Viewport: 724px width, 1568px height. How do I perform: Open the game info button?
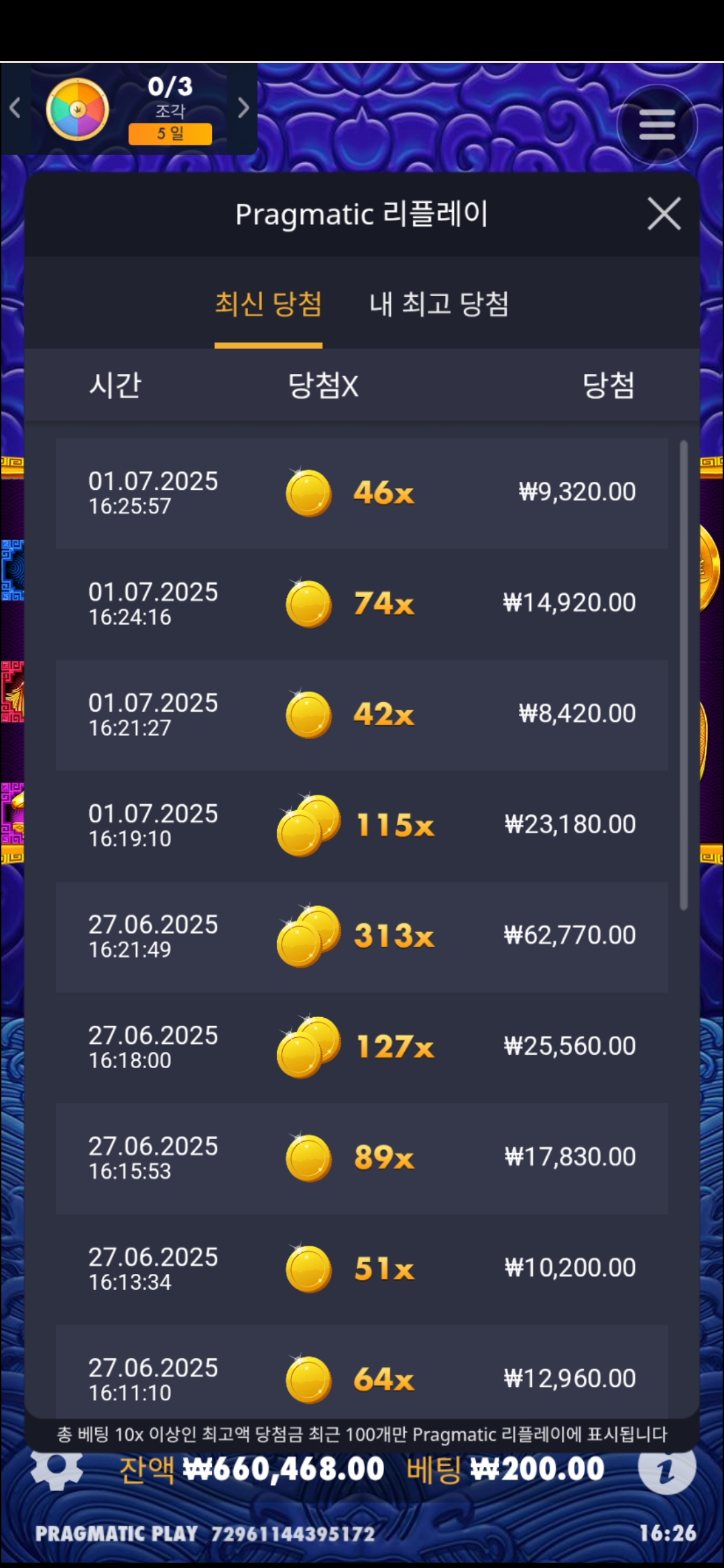click(x=666, y=1469)
